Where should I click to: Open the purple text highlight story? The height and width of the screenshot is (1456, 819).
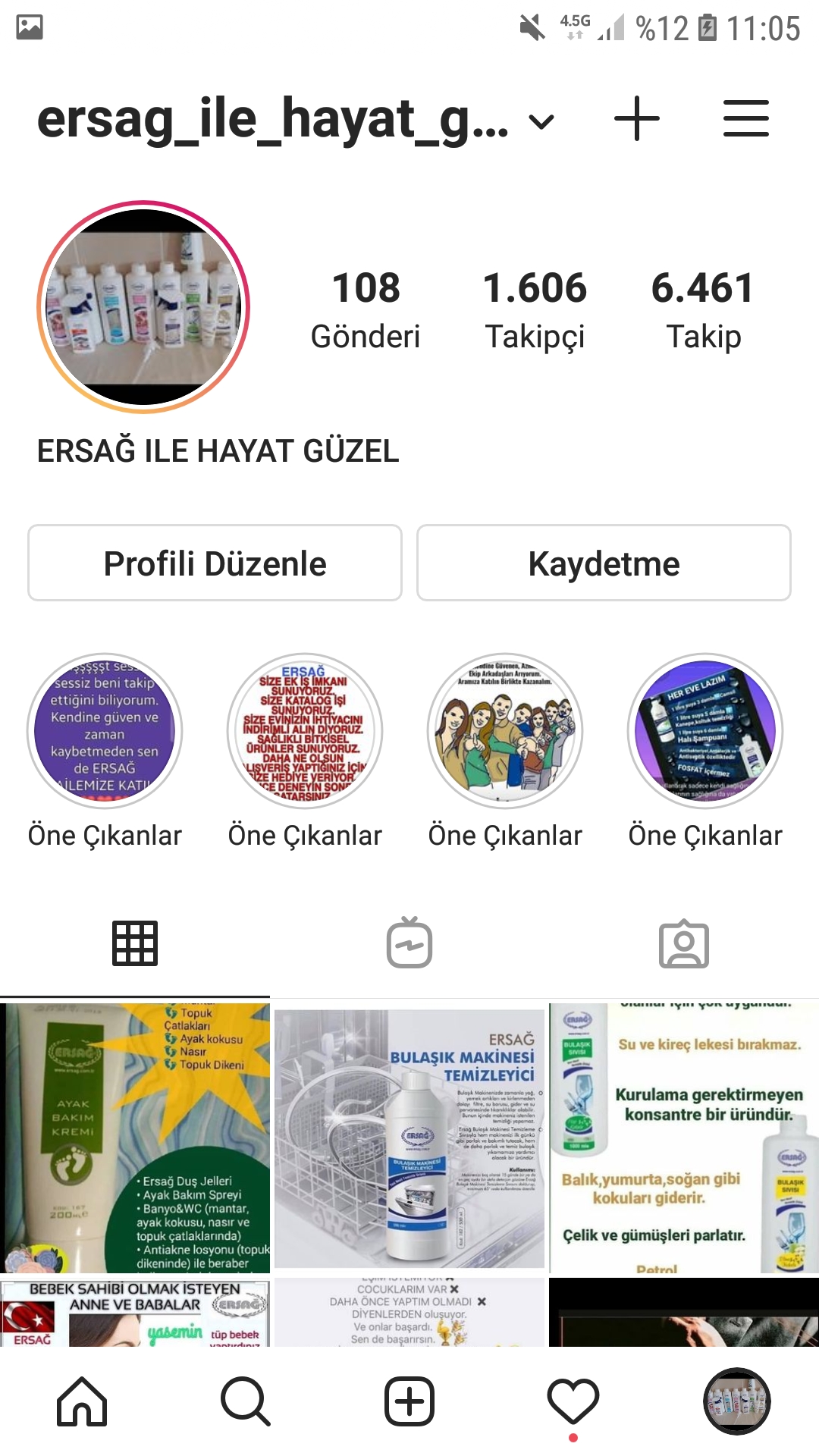pos(105,731)
